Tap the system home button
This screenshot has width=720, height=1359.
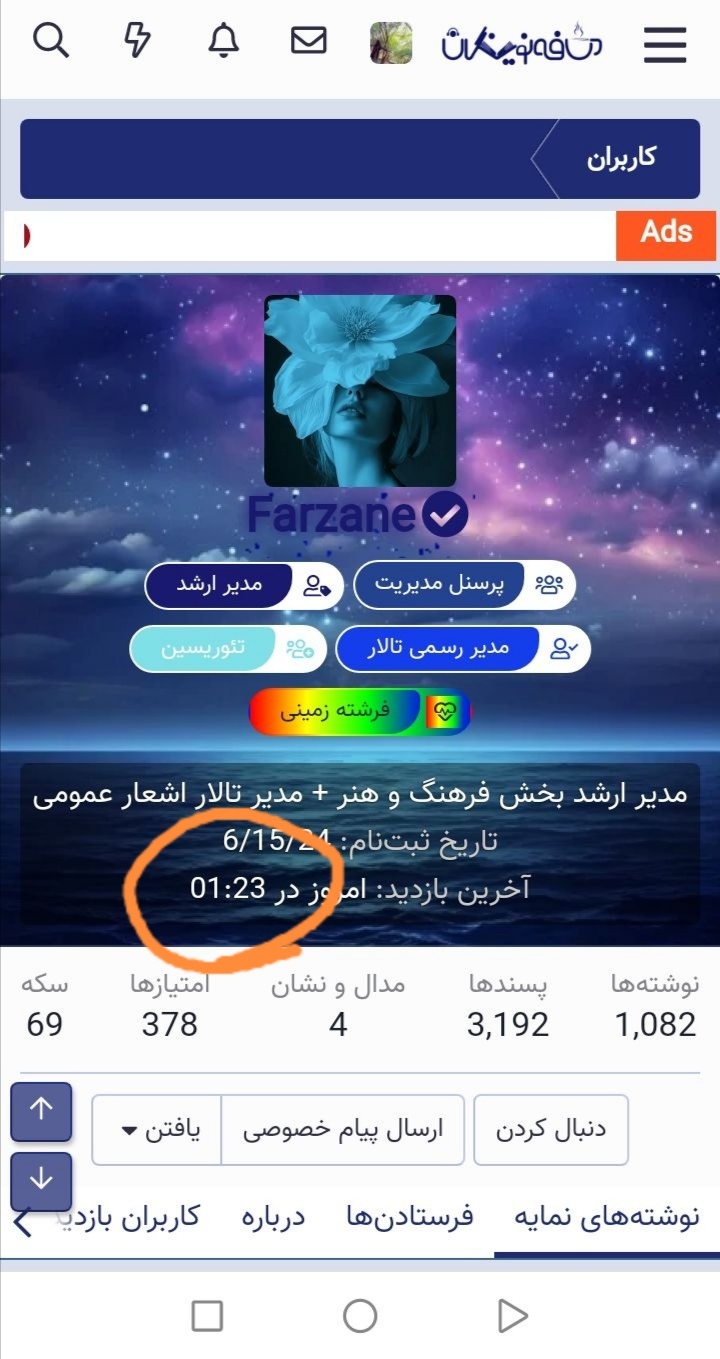tap(360, 1316)
